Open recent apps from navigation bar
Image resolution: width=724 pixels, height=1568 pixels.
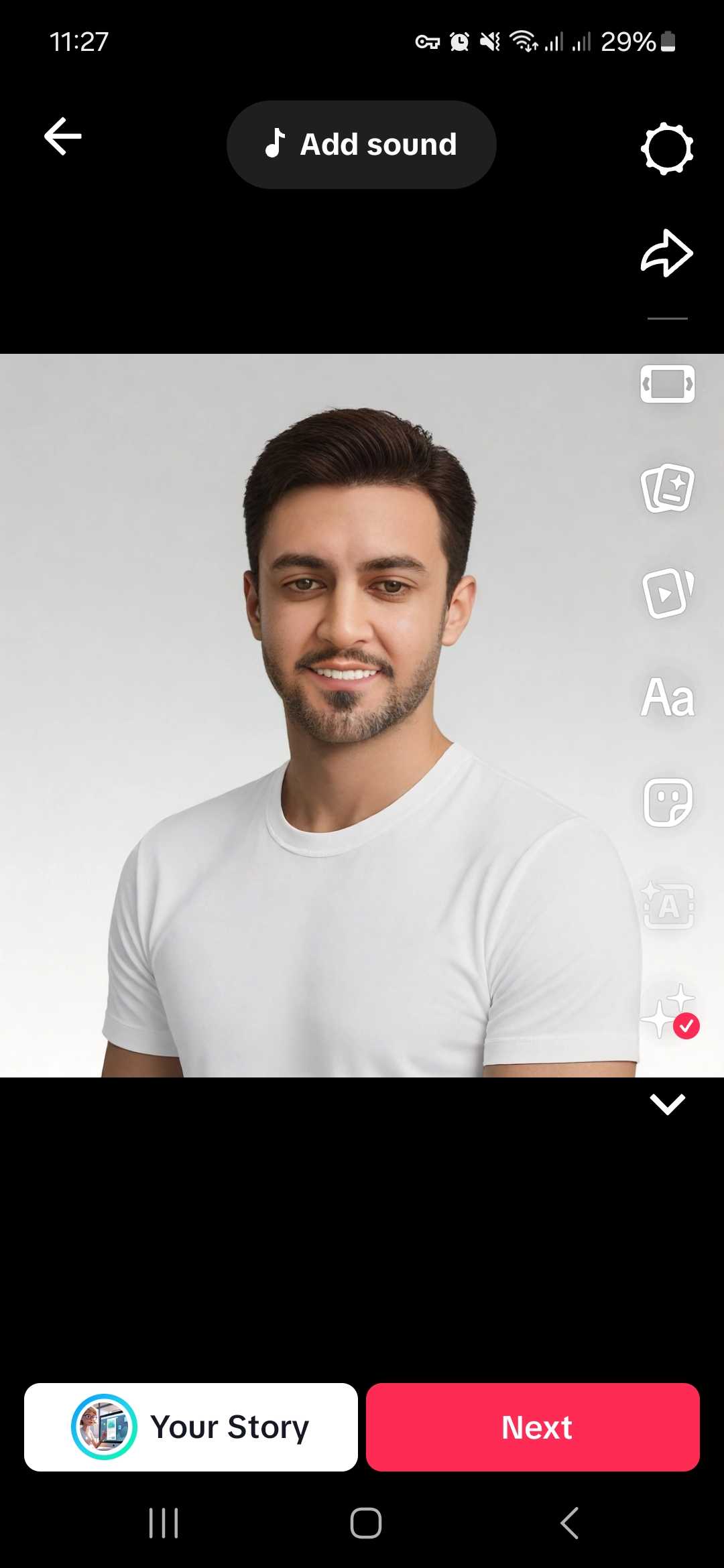point(164,1523)
